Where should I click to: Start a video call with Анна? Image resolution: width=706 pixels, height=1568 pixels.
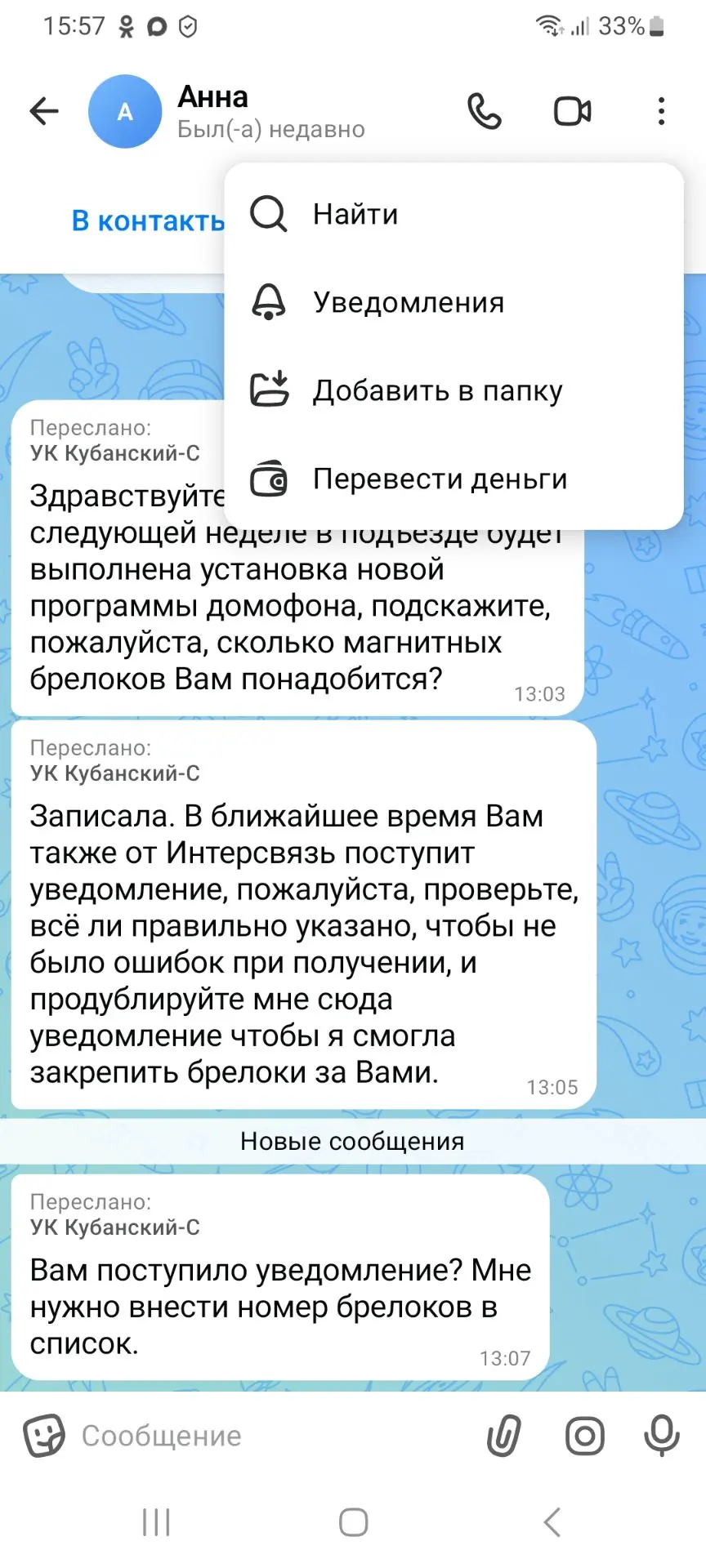573,111
